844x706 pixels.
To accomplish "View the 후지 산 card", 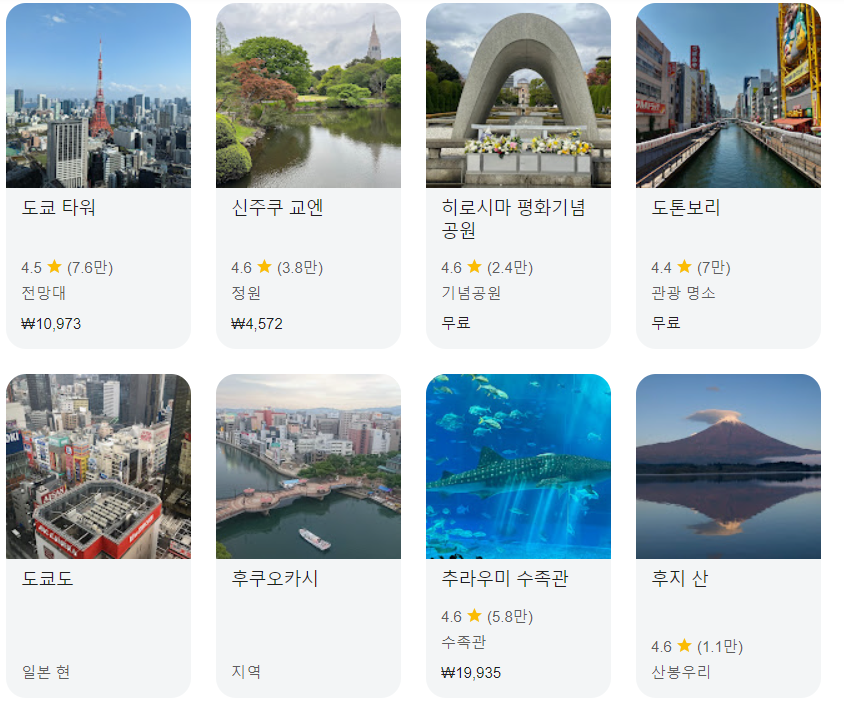I will [728, 536].
